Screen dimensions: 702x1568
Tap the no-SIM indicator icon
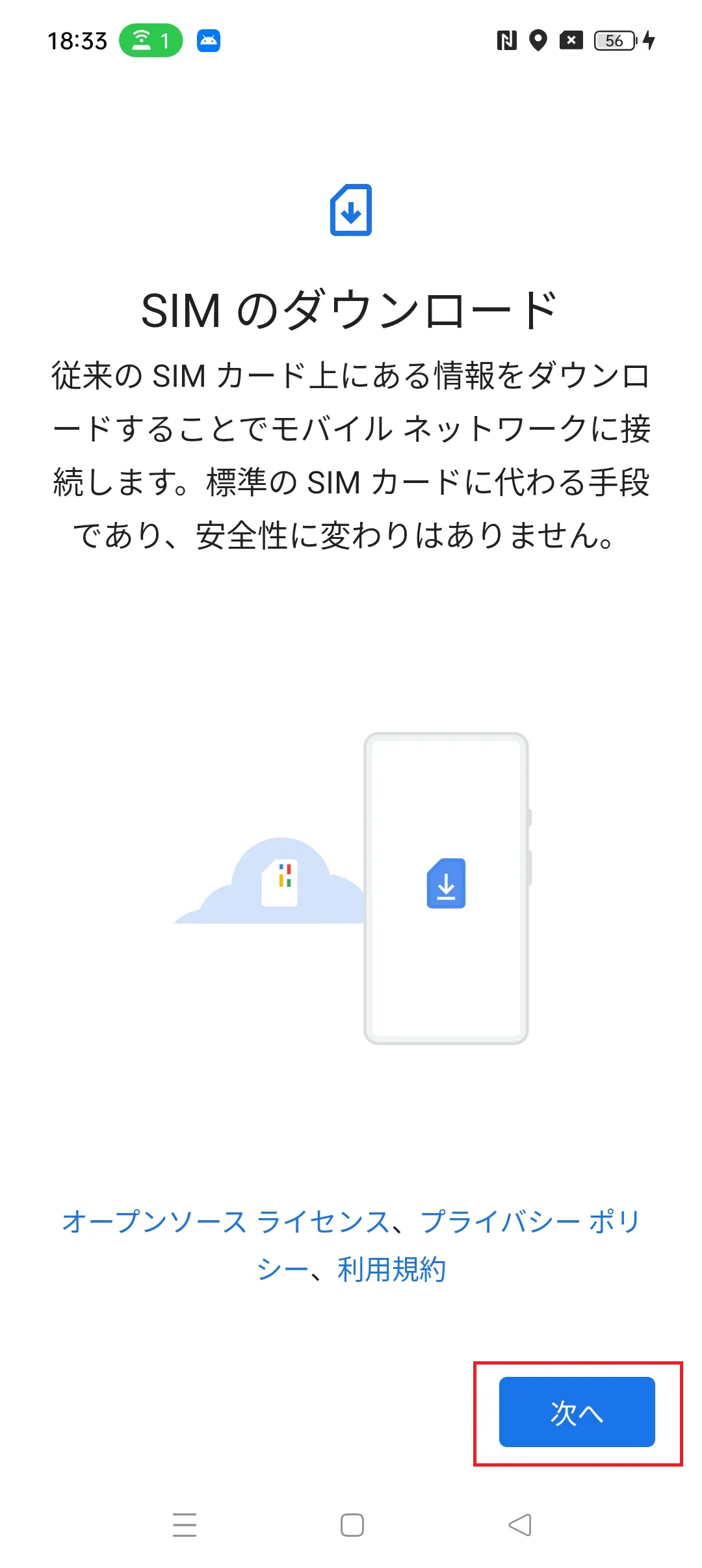pyautogui.click(x=570, y=41)
